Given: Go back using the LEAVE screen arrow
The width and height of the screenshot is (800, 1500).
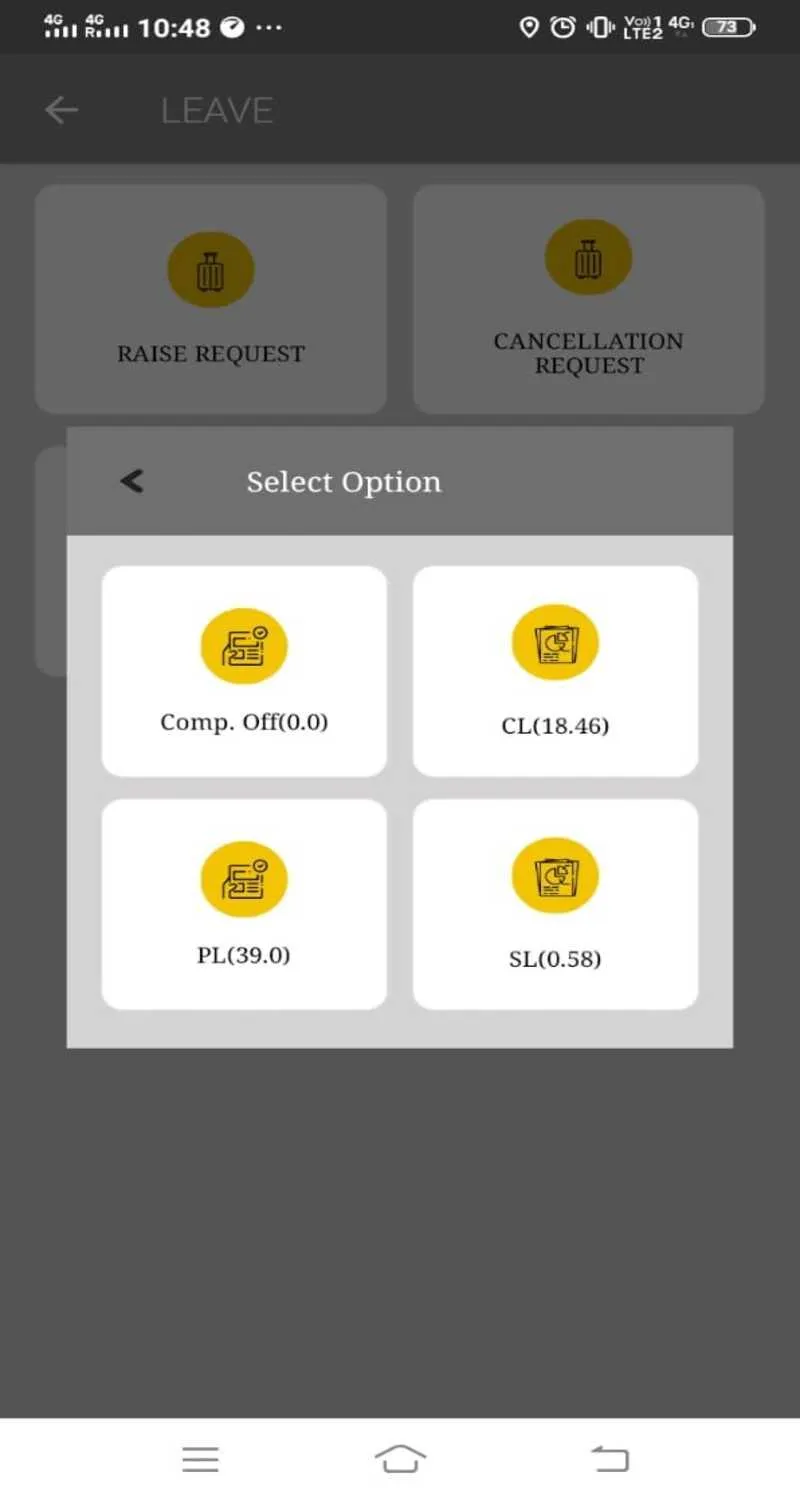Looking at the screenshot, I should click(60, 110).
